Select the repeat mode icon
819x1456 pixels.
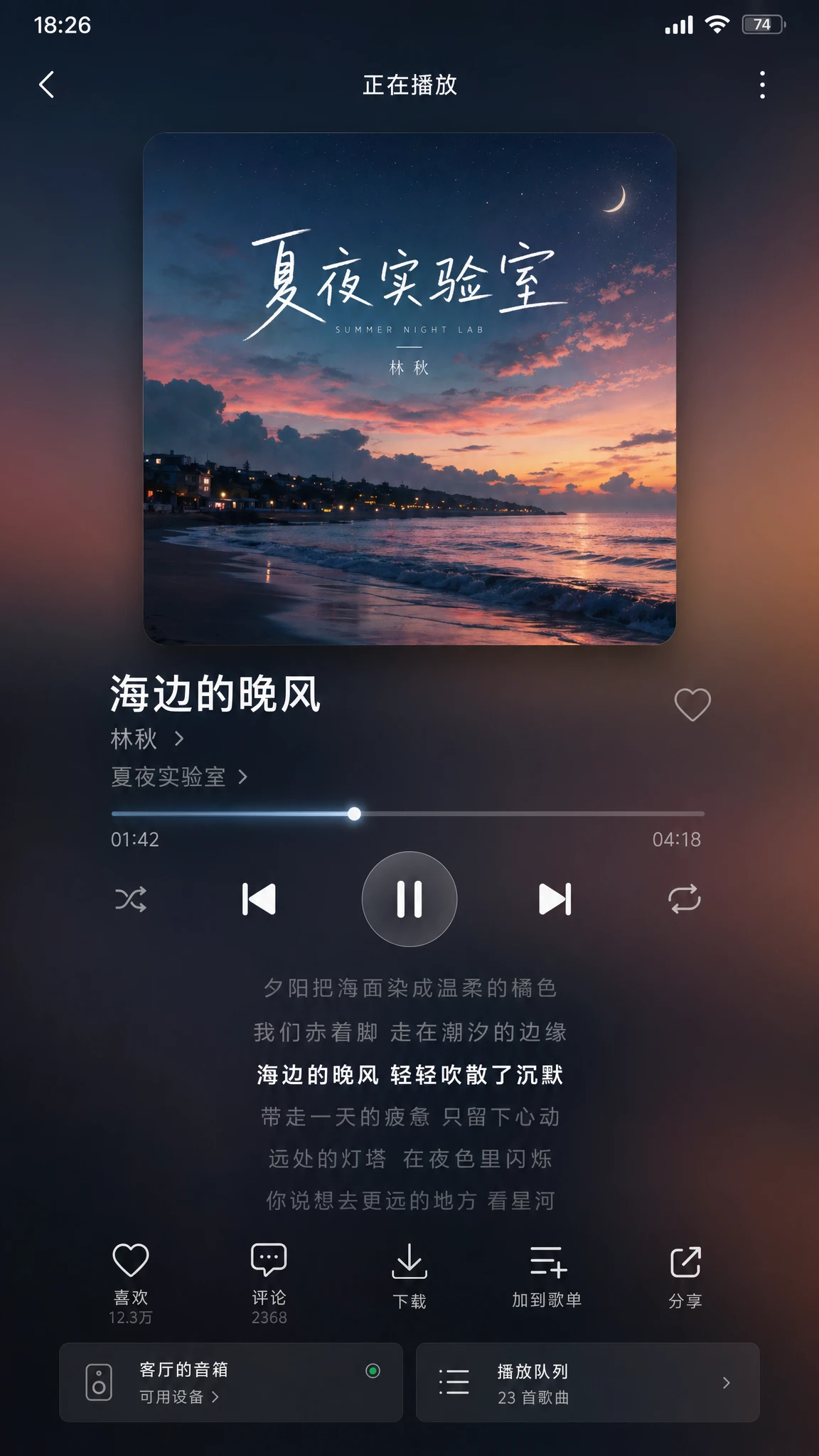685,899
